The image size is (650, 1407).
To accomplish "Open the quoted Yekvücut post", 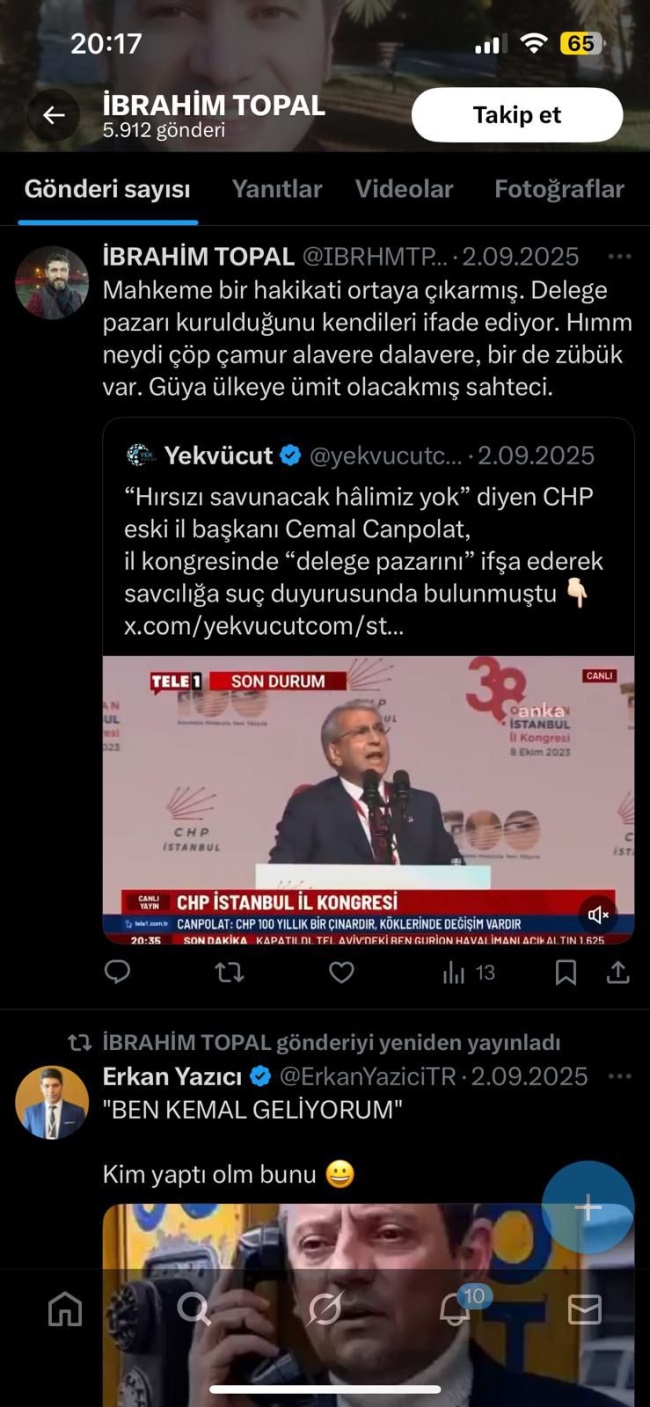I will coord(368,540).
